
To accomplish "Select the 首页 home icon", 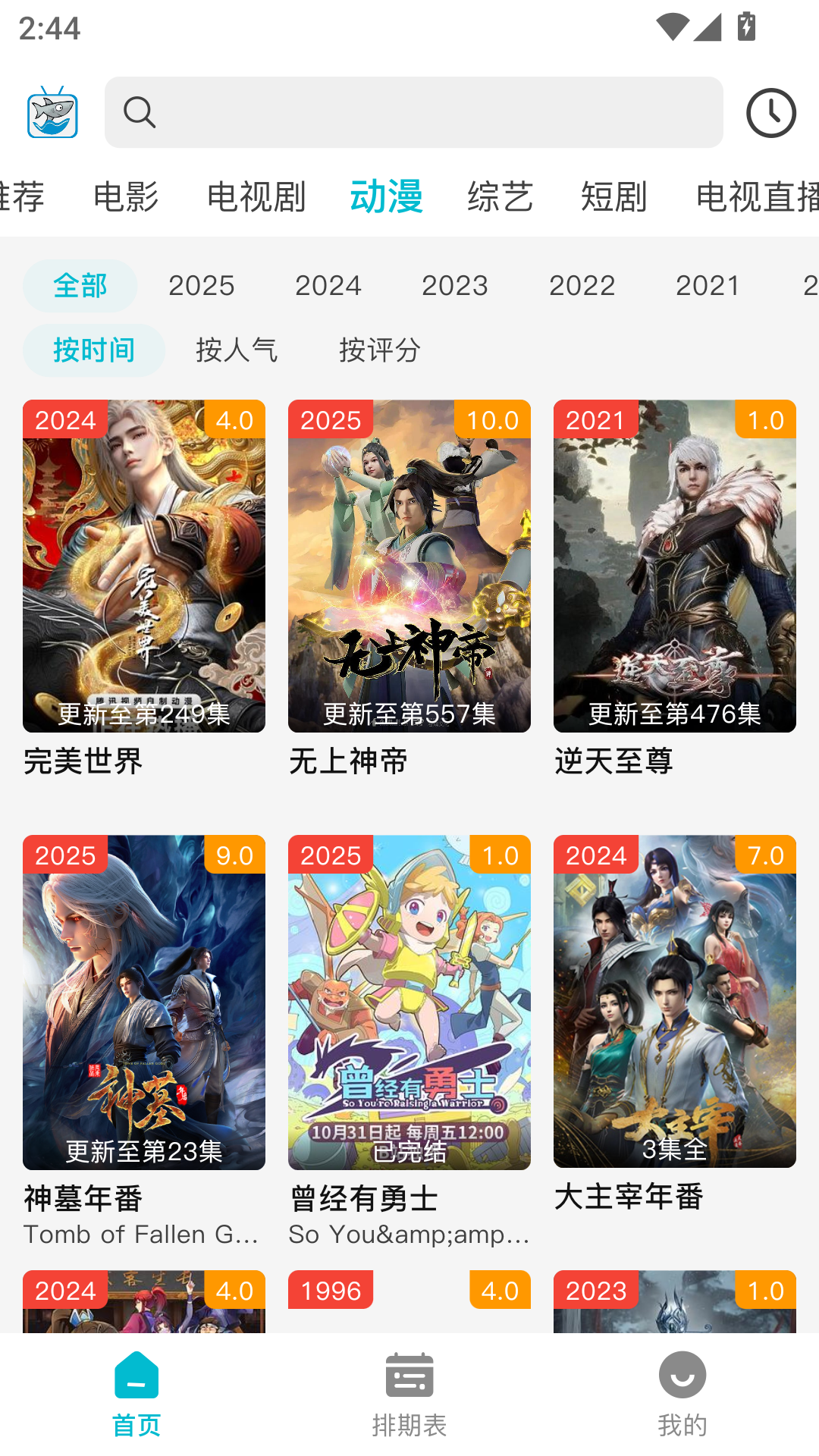I will [x=136, y=1374].
